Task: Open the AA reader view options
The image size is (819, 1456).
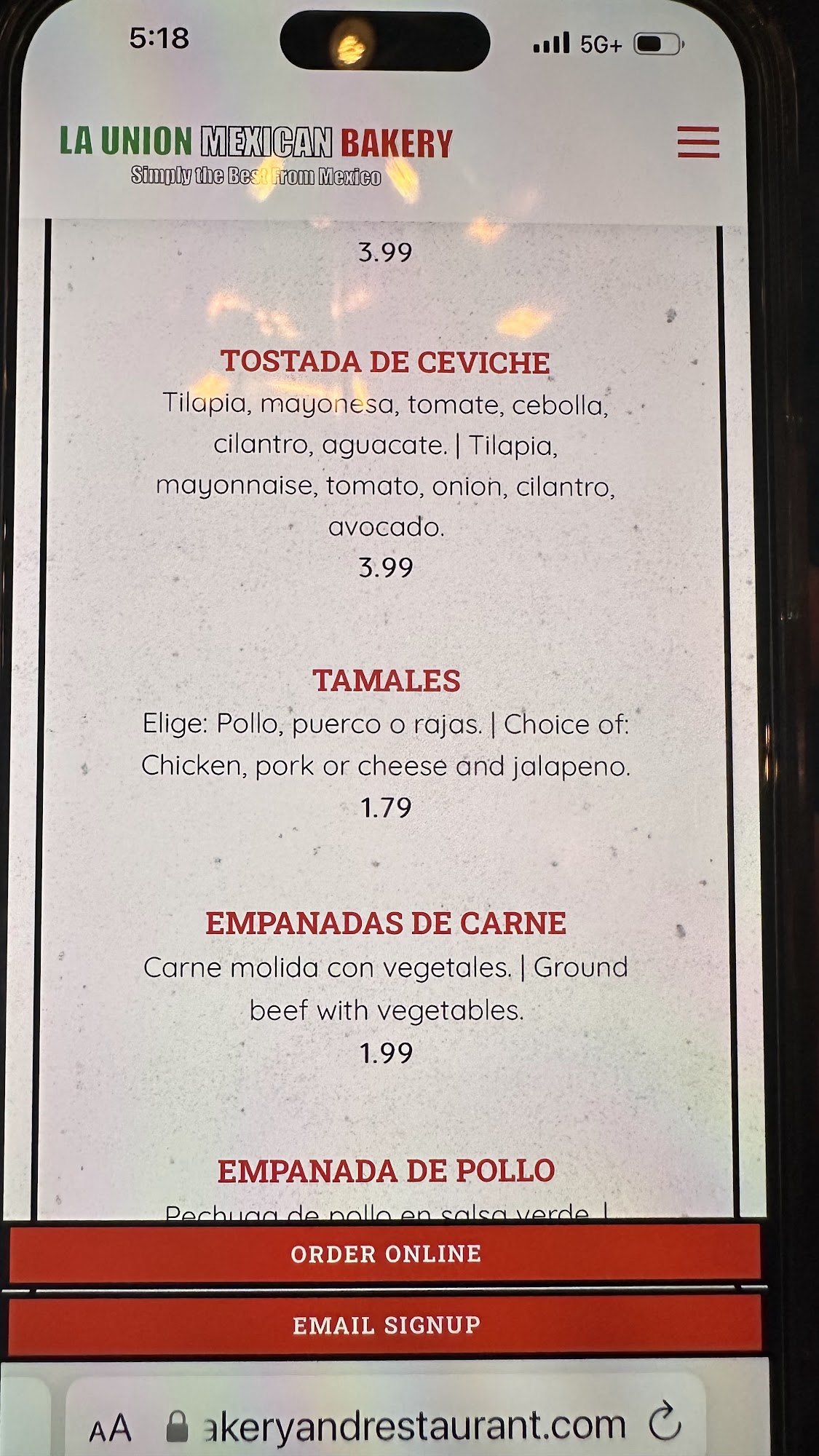Action: [110, 1427]
